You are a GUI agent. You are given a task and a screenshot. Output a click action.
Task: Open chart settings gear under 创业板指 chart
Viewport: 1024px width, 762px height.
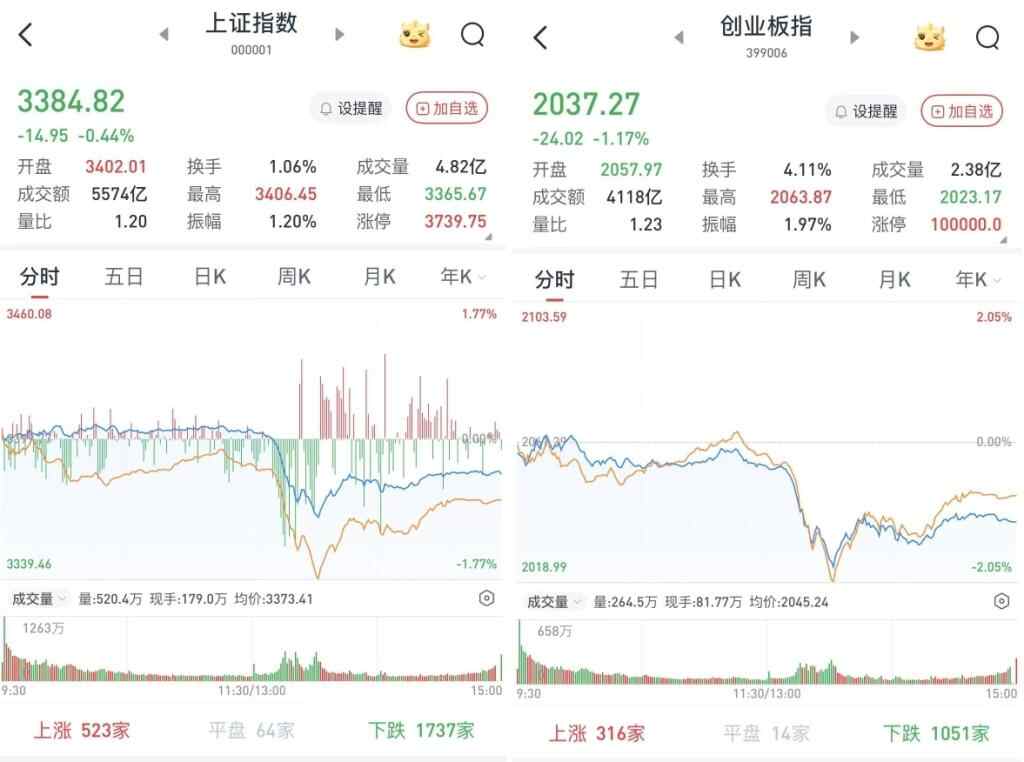(1001, 601)
